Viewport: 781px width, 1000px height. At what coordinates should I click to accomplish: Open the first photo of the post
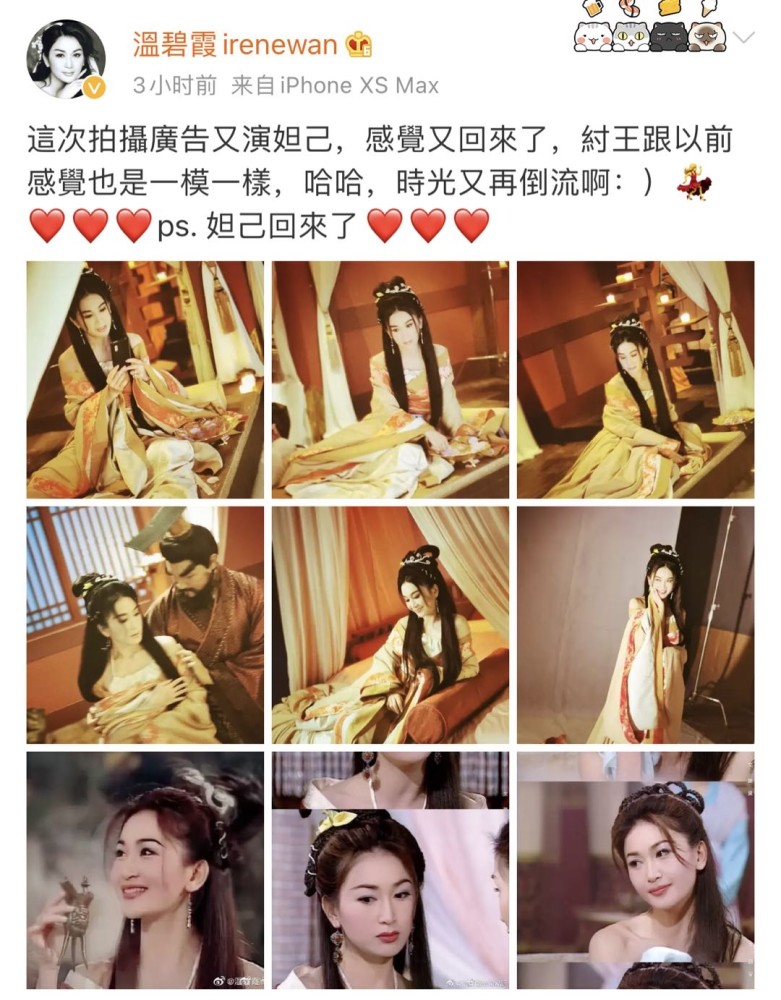146,380
